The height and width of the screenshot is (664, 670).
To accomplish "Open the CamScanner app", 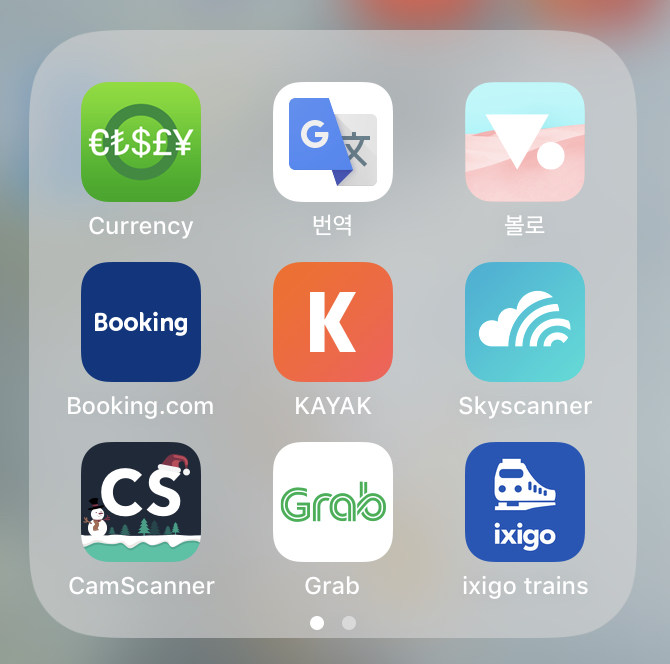I will click(141, 502).
